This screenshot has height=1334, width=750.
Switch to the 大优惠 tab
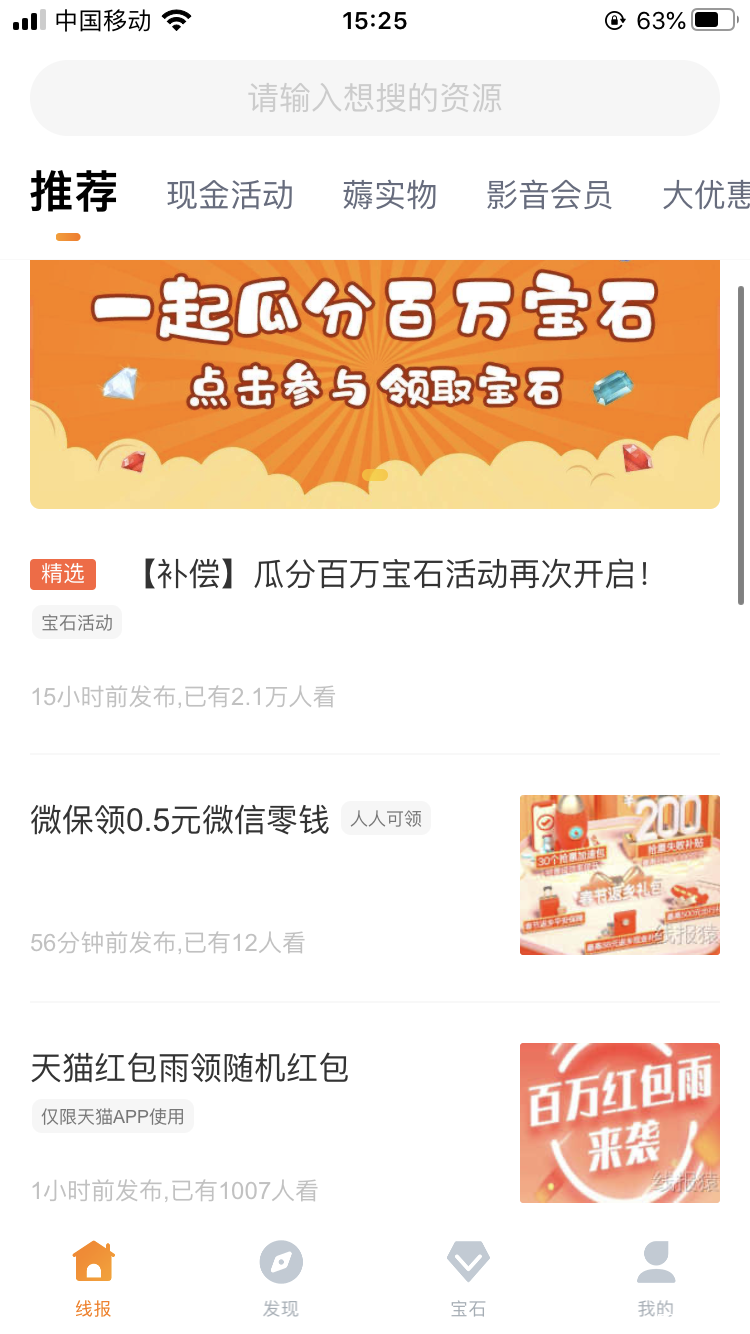click(706, 195)
